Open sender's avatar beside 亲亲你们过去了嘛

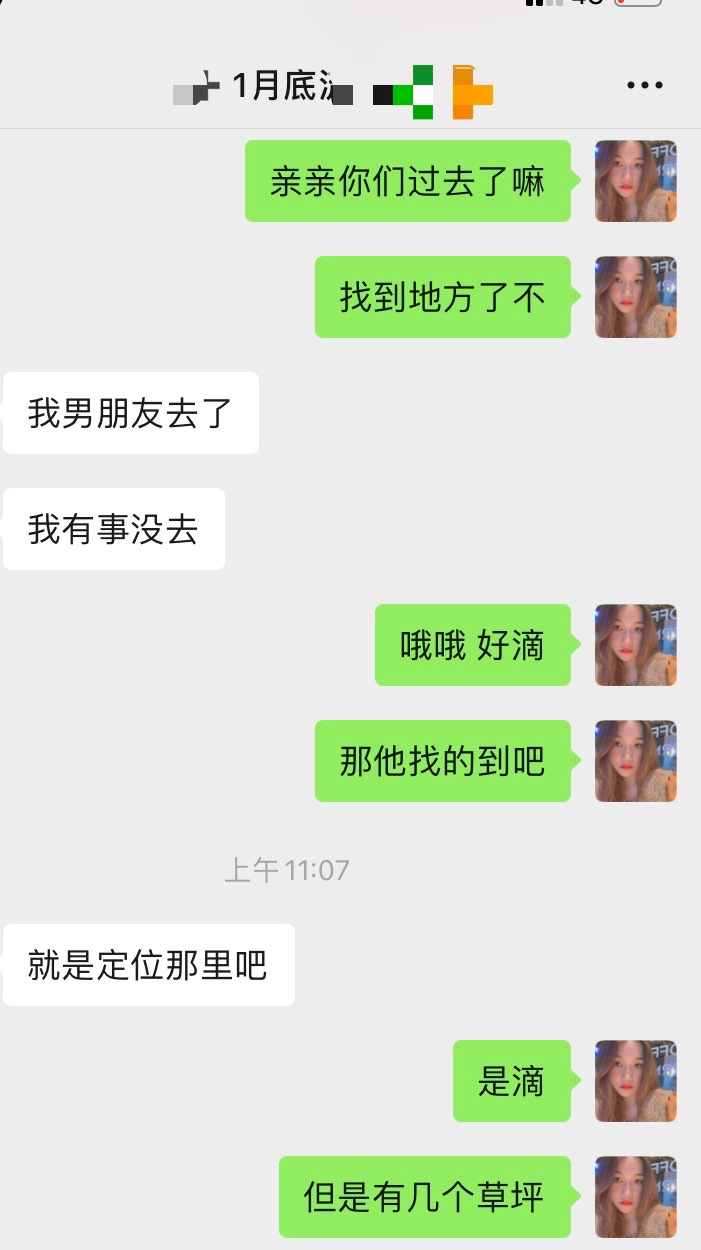coord(635,181)
